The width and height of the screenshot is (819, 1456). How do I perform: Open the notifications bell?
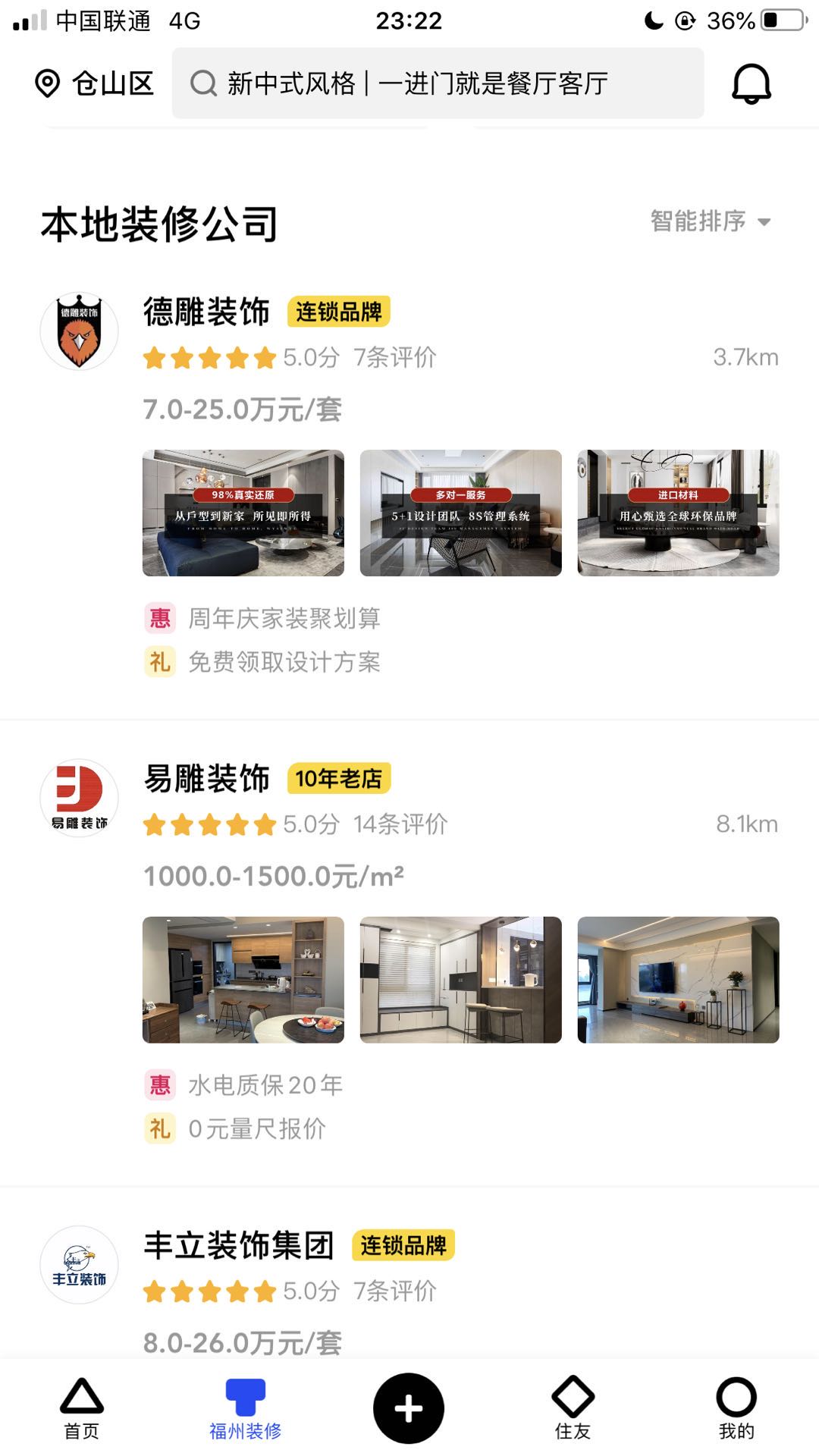pyautogui.click(x=751, y=83)
